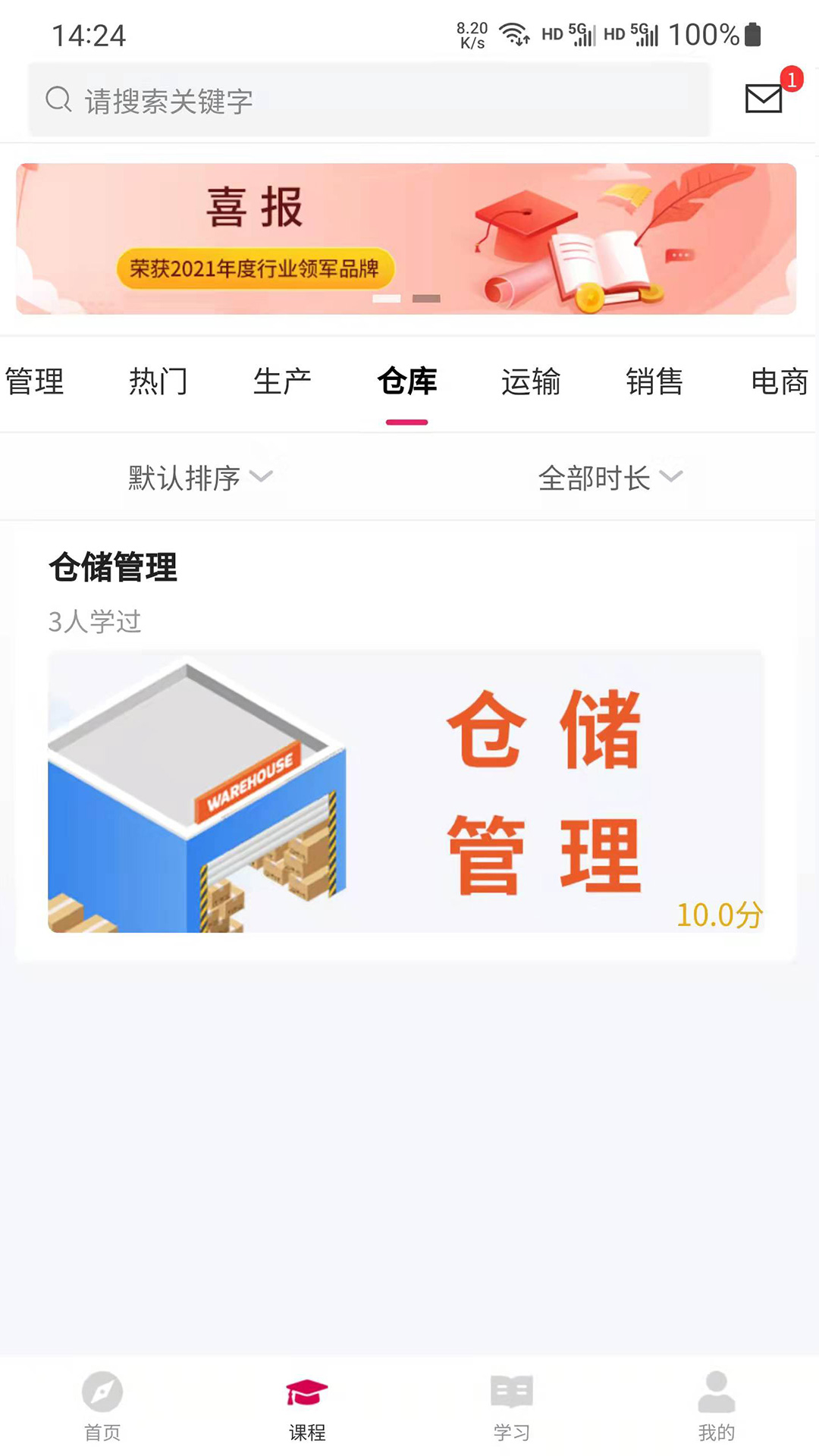The width and height of the screenshot is (819, 1456).
Task: Open the message envelope icon
Action: (x=764, y=99)
